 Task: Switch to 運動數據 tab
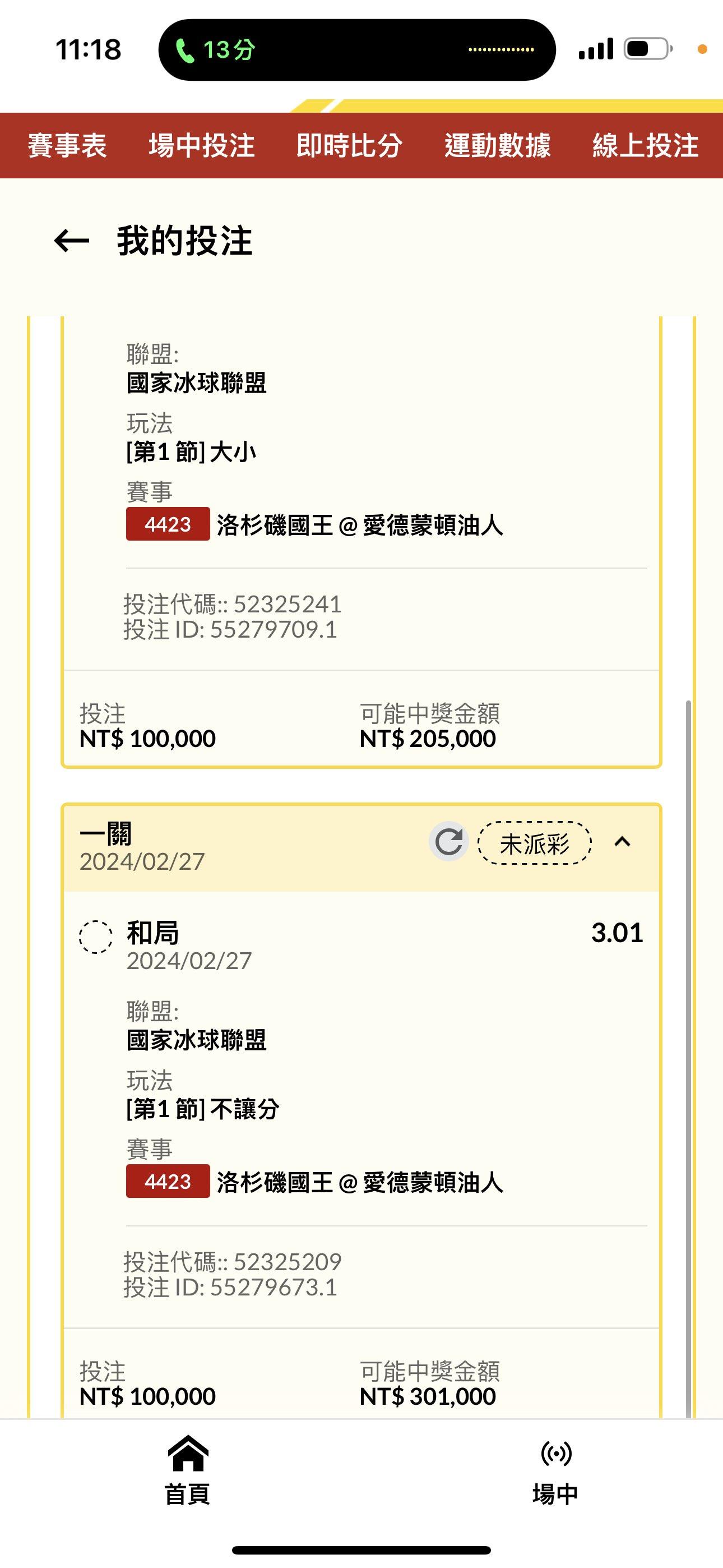(x=497, y=146)
